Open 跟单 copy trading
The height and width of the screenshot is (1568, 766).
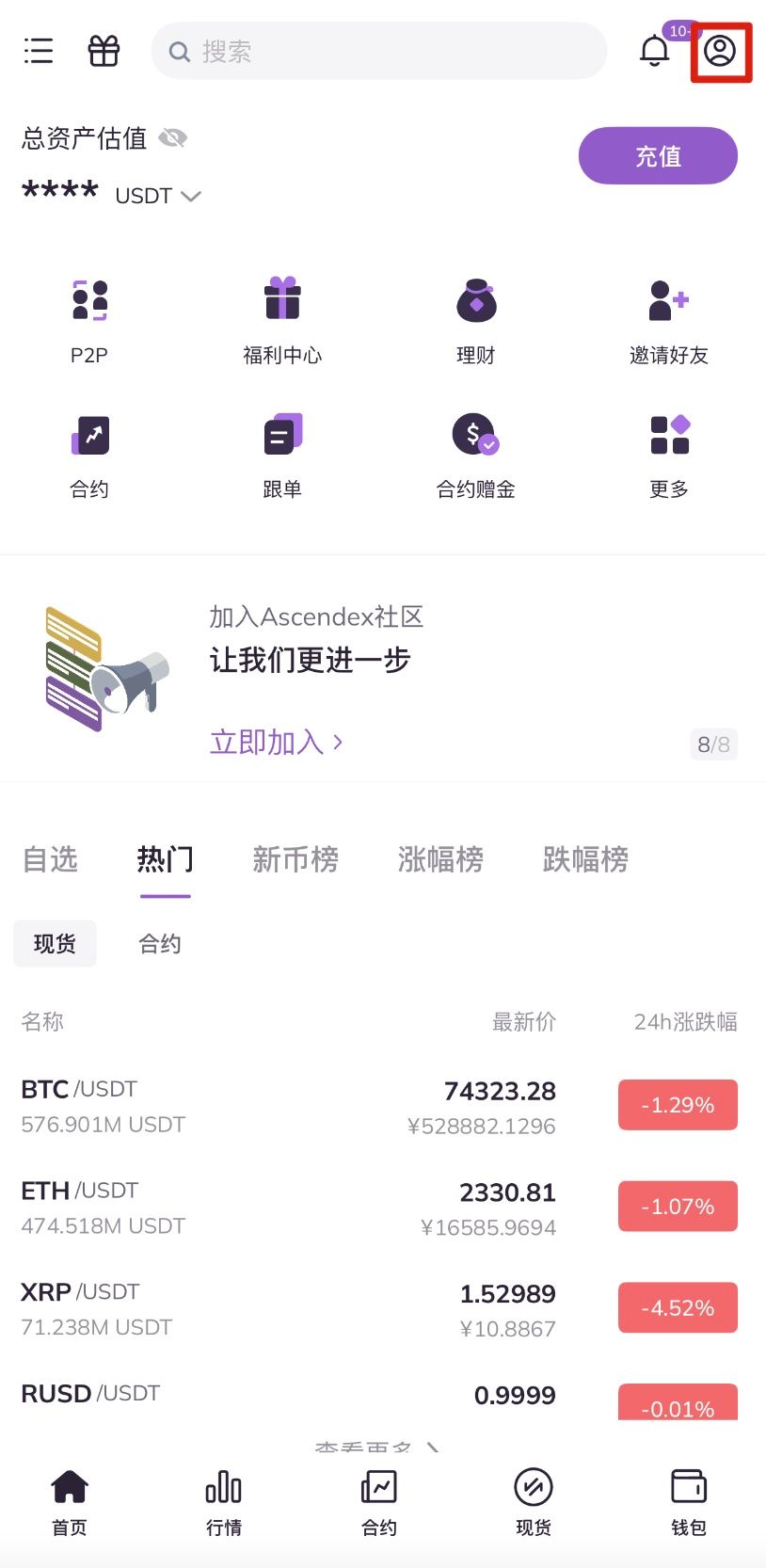coord(282,455)
